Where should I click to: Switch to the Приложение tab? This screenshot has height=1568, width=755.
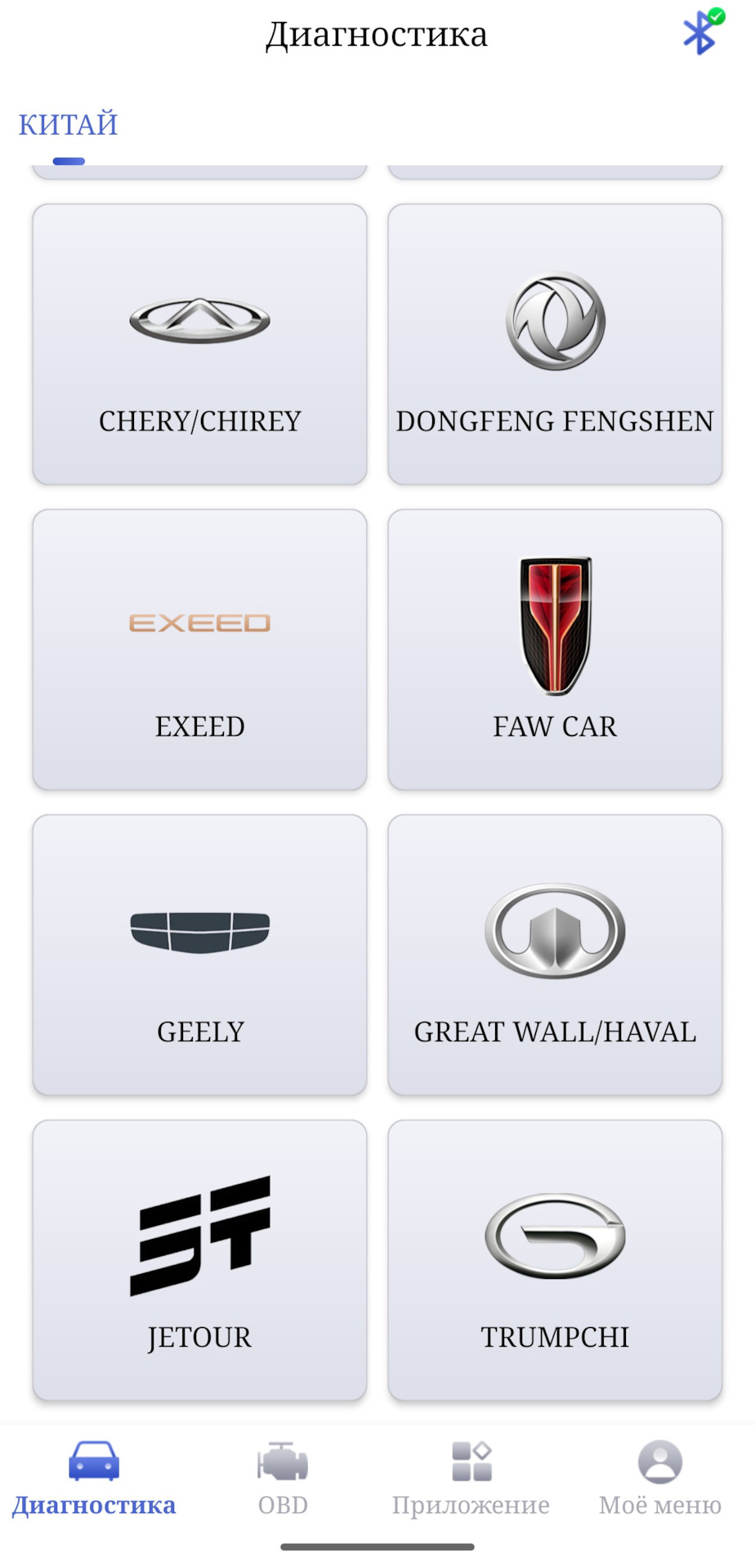[x=471, y=1479]
